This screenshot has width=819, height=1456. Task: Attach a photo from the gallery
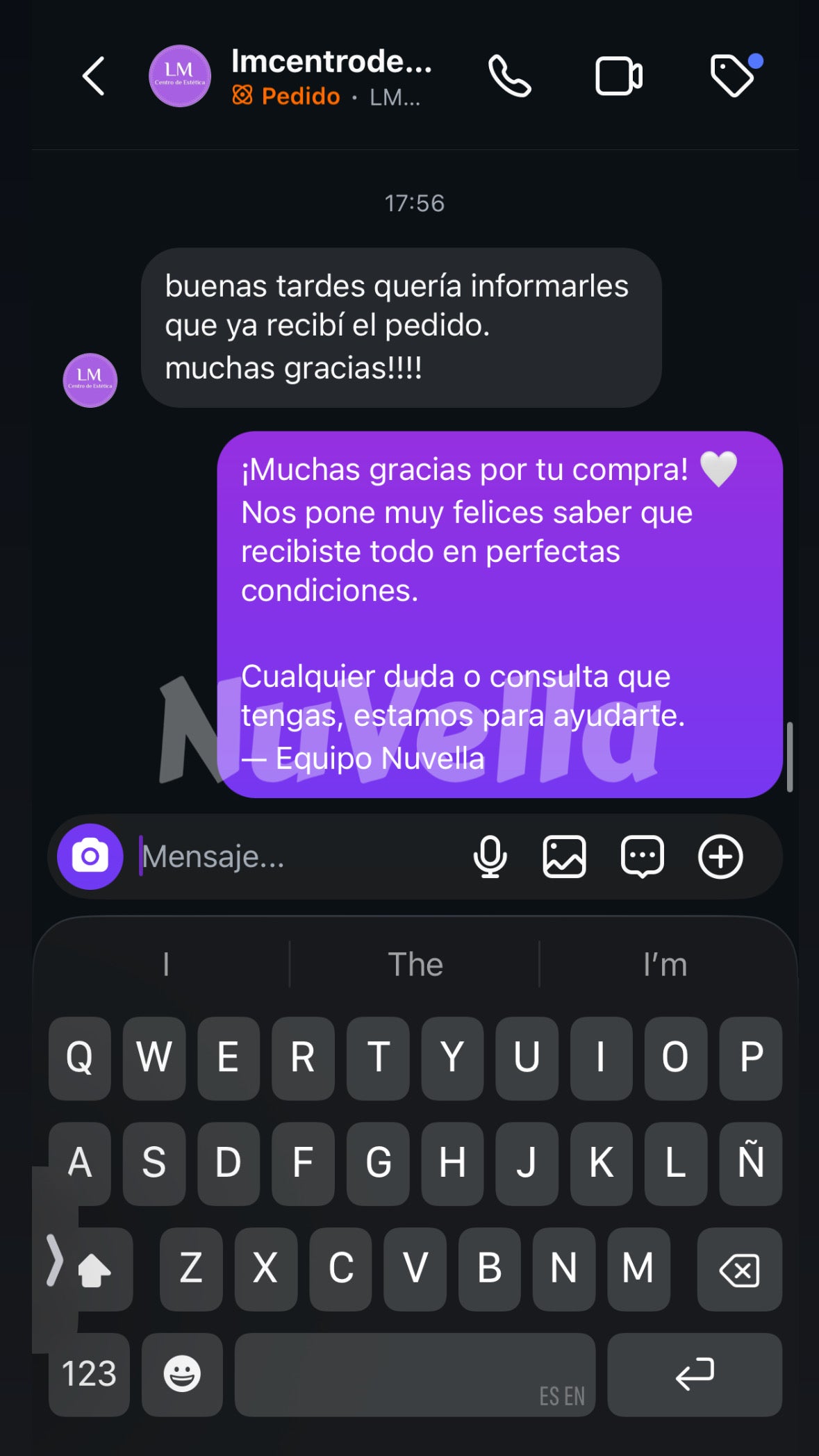coord(564,857)
